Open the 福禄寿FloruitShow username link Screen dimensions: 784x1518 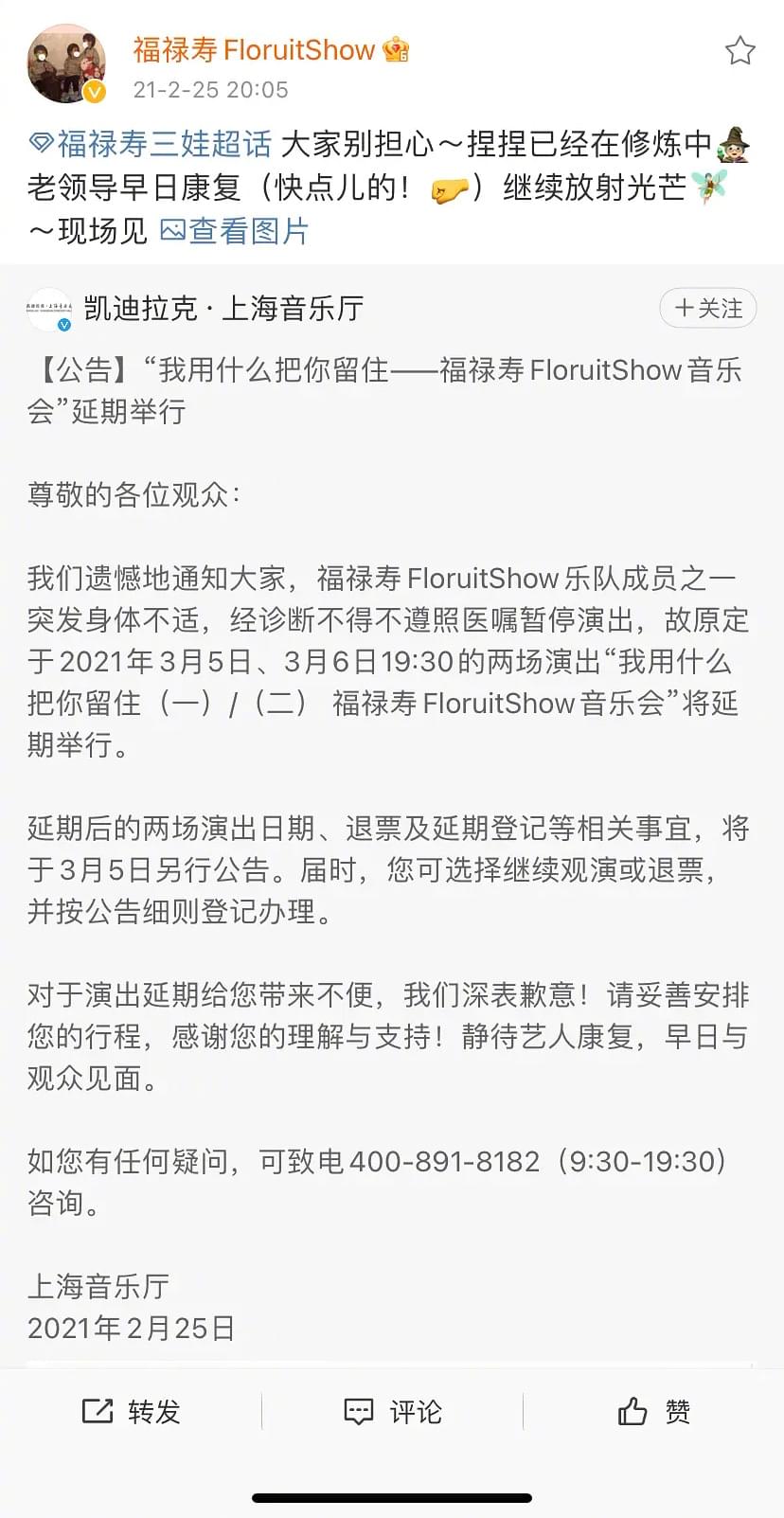tap(254, 50)
